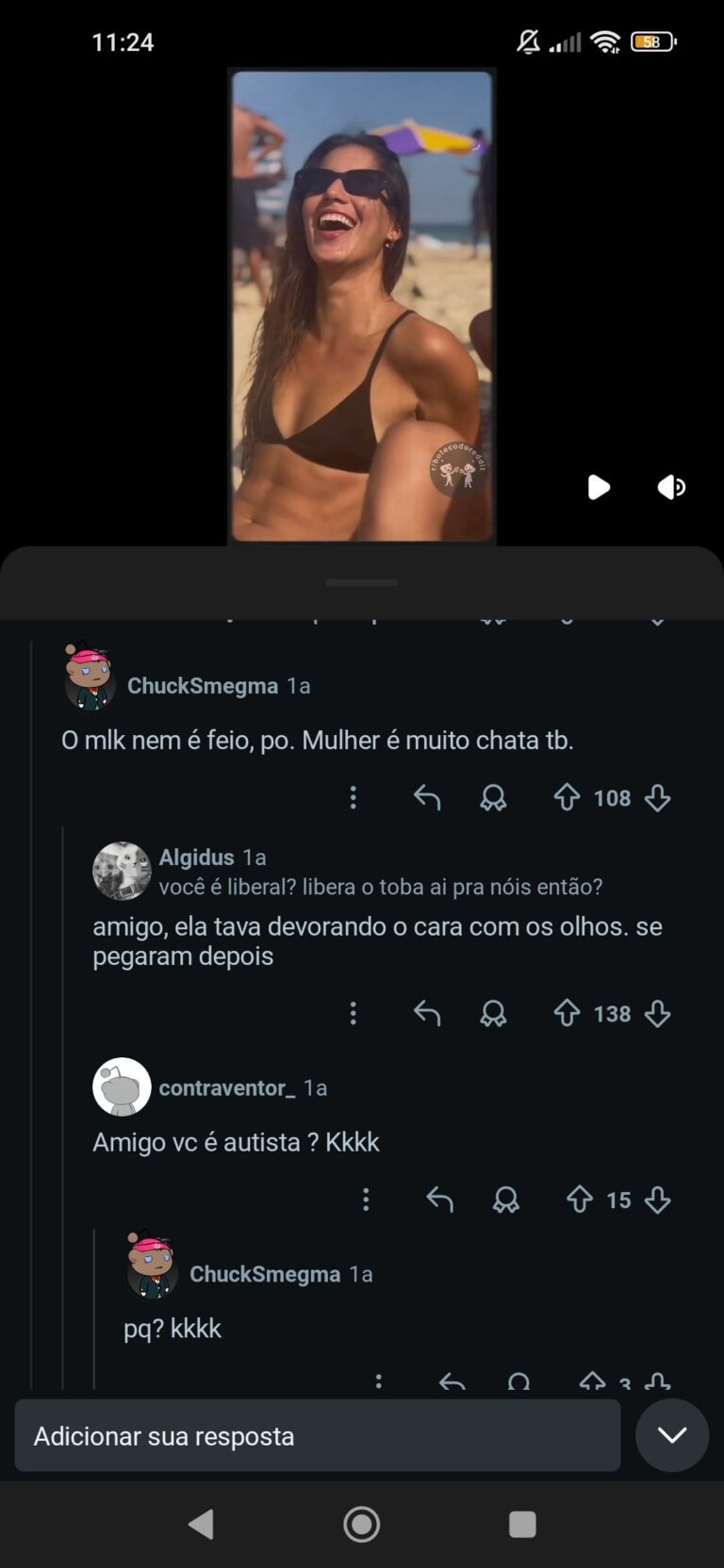Award Algidus's comment
Screen dimensions: 724x1568
tap(493, 1014)
